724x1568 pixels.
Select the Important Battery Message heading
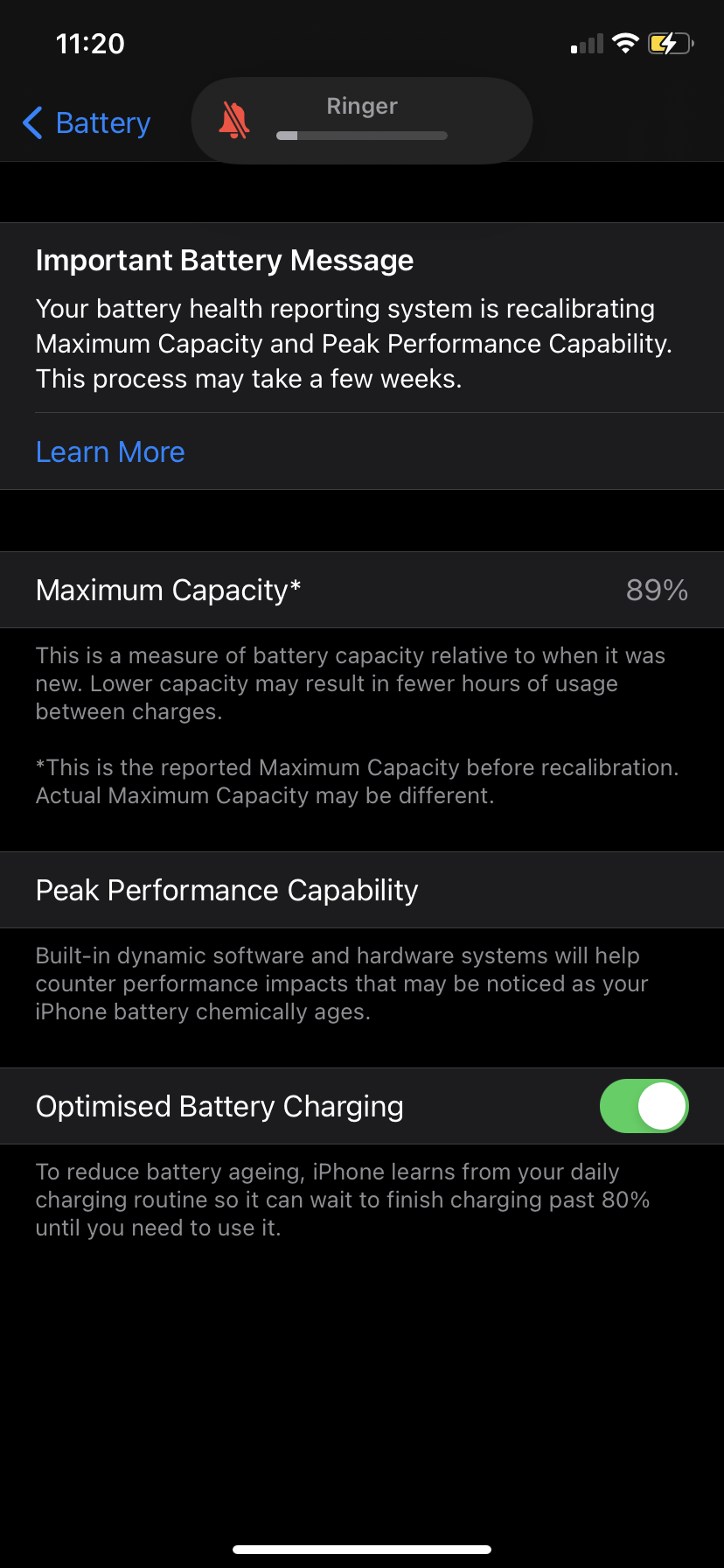coord(224,260)
